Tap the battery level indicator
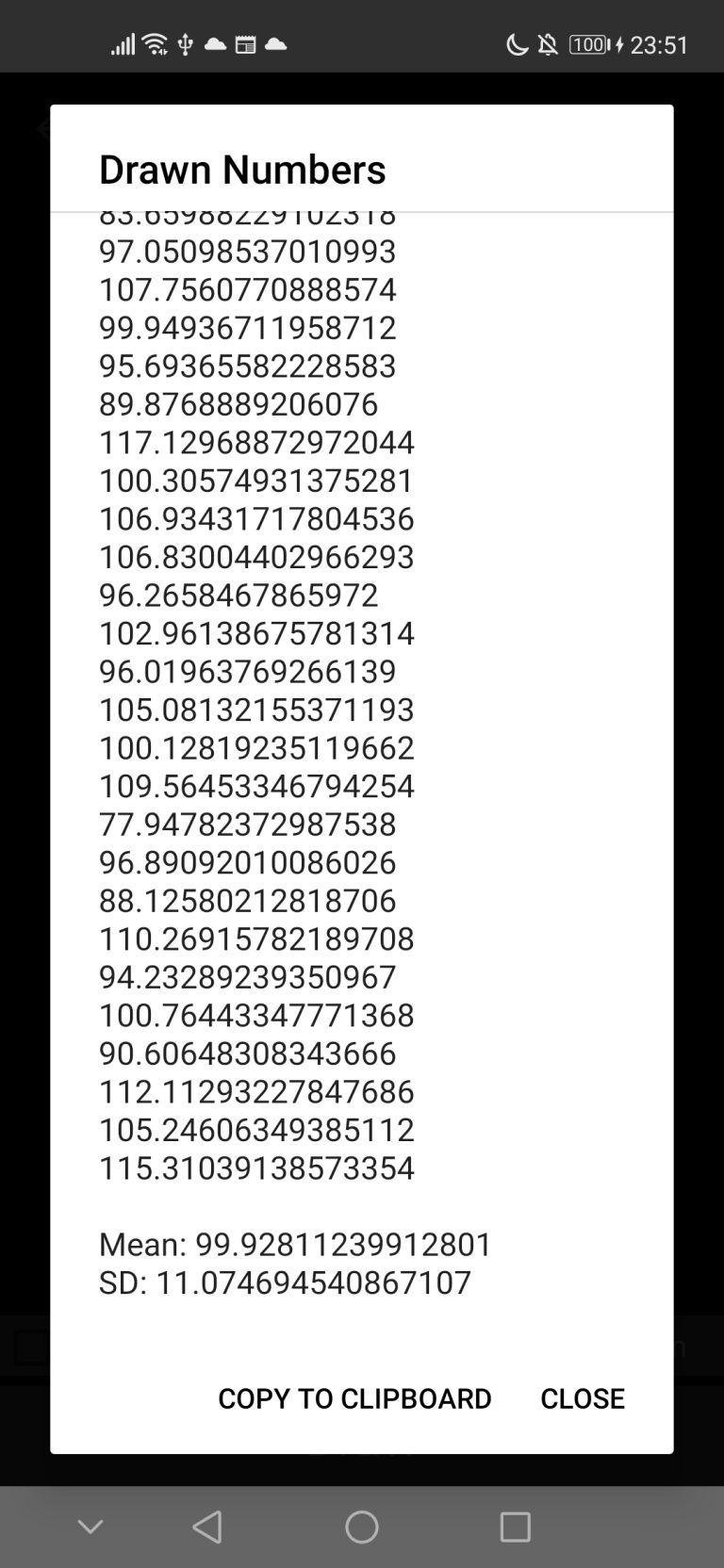Image resolution: width=724 pixels, height=1568 pixels. [x=589, y=44]
